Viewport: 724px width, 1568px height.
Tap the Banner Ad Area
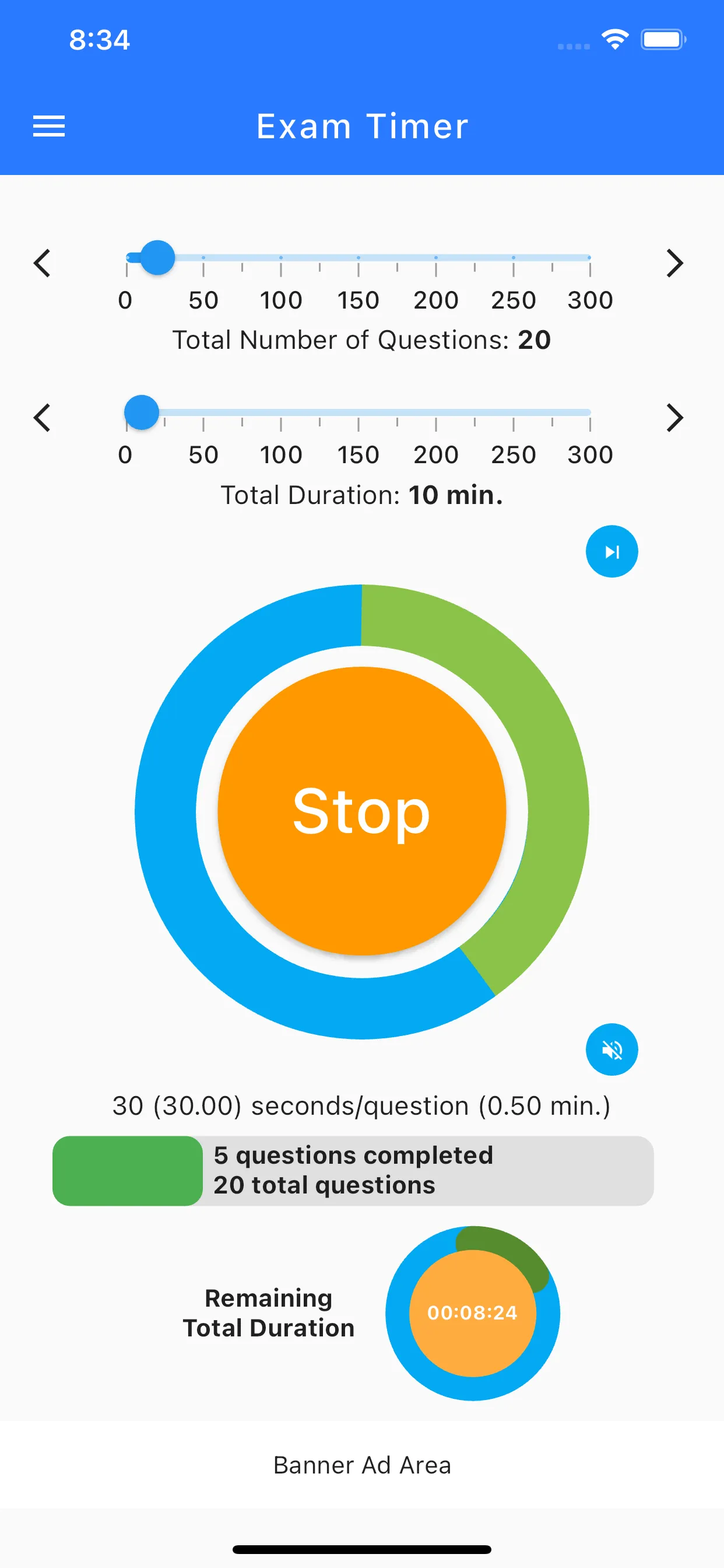[x=362, y=1465]
